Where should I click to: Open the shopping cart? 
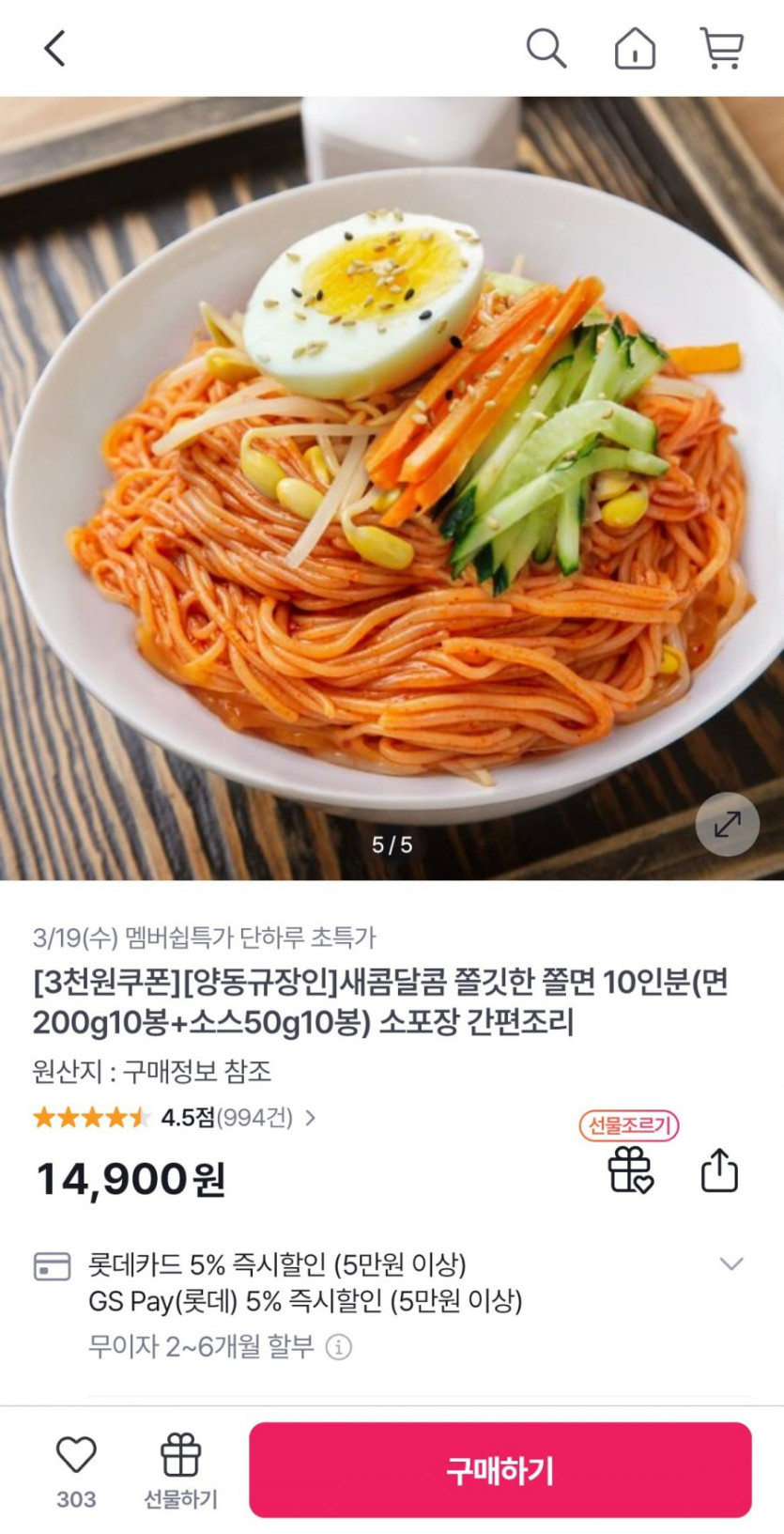(721, 48)
